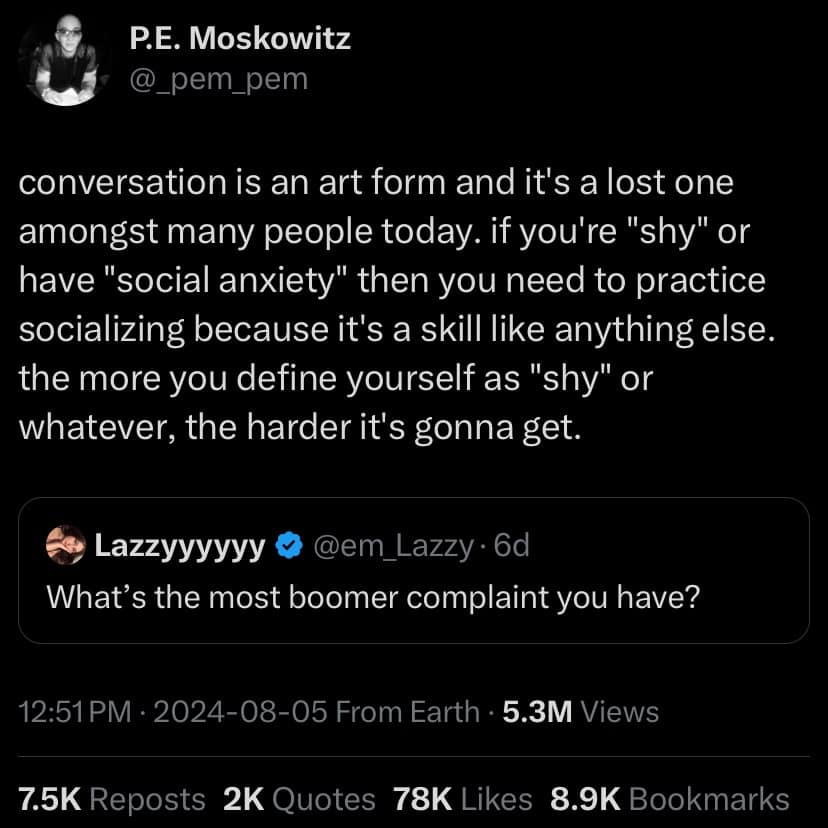Show the 2K Quotes of this post
This screenshot has height=828, width=828.
point(299,799)
